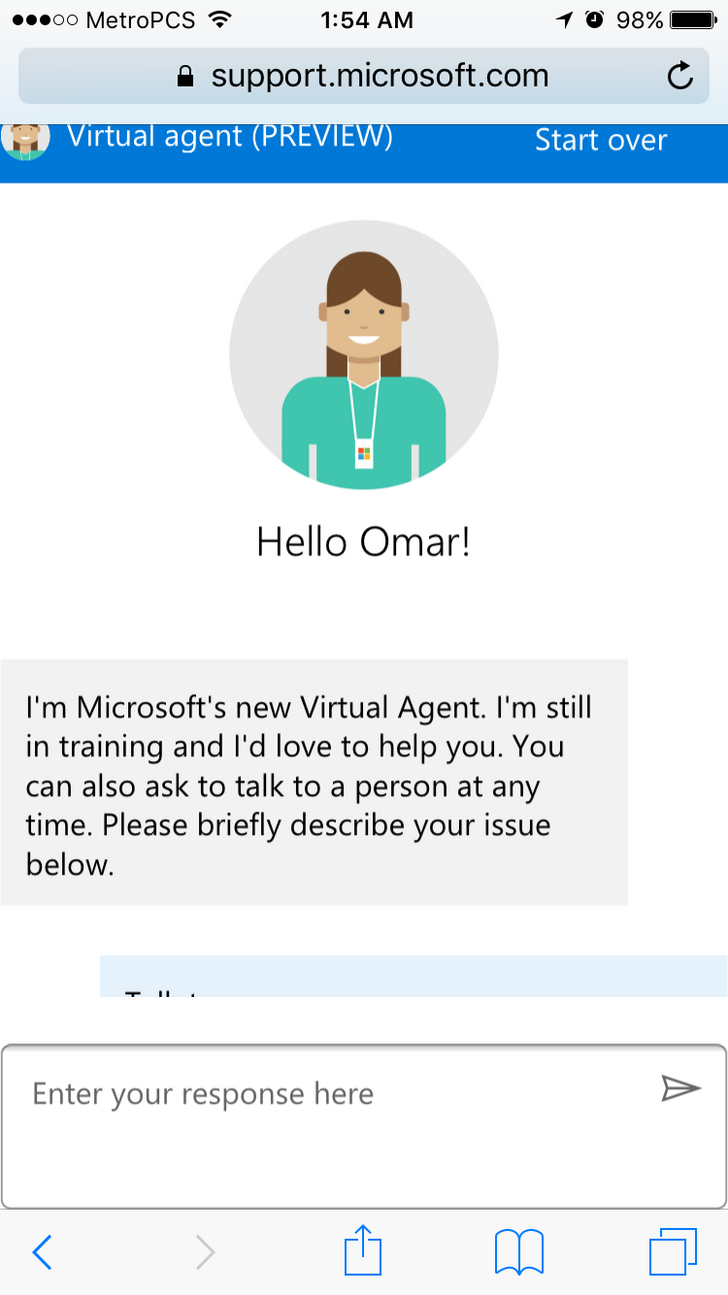The width and height of the screenshot is (728, 1295).
Task: Open the Safari share sheet
Action: tap(362, 1250)
